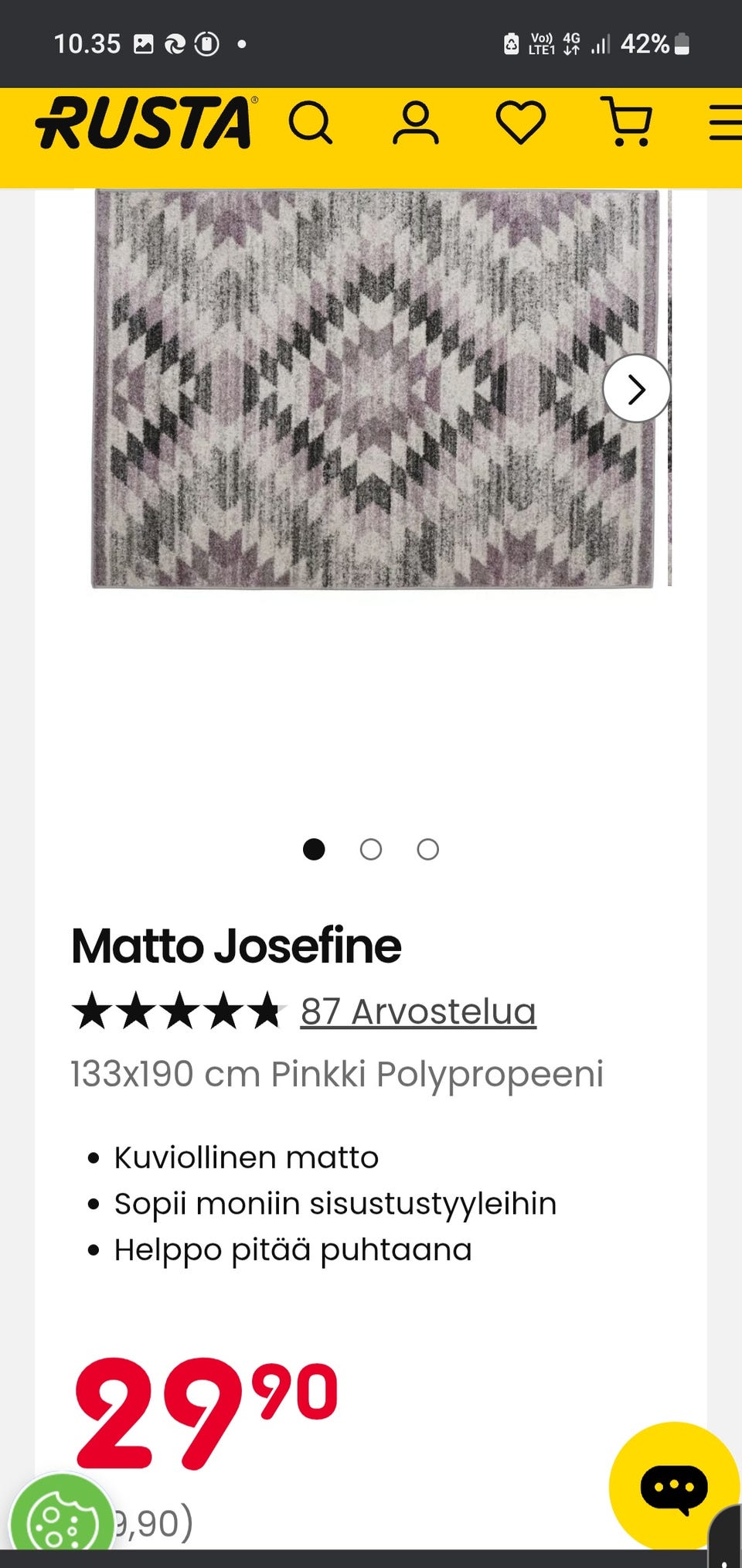Open the Rusta home page logo
This screenshot has width=742, height=1568.
145,123
